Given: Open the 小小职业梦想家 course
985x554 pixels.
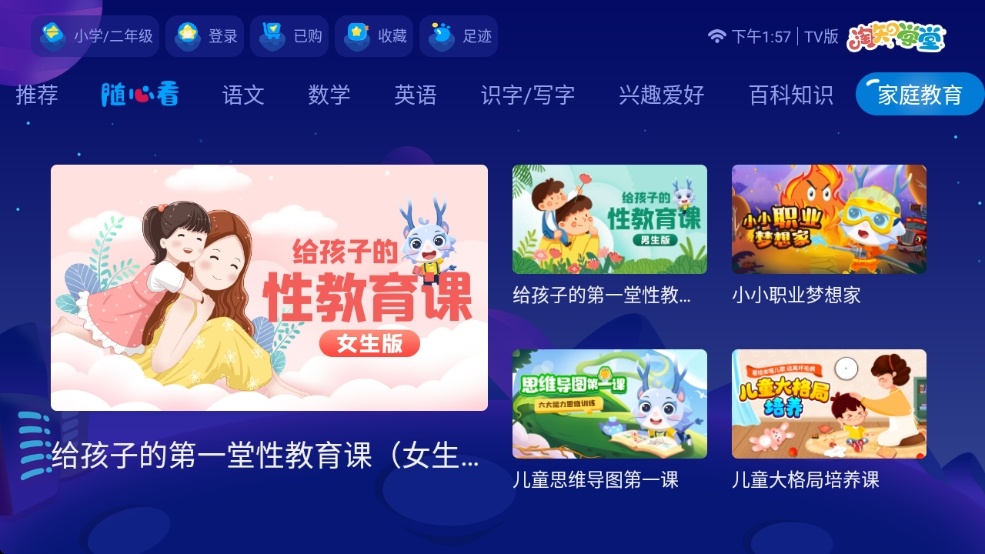Looking at the screenshot, I should click(x=828, y=220).
